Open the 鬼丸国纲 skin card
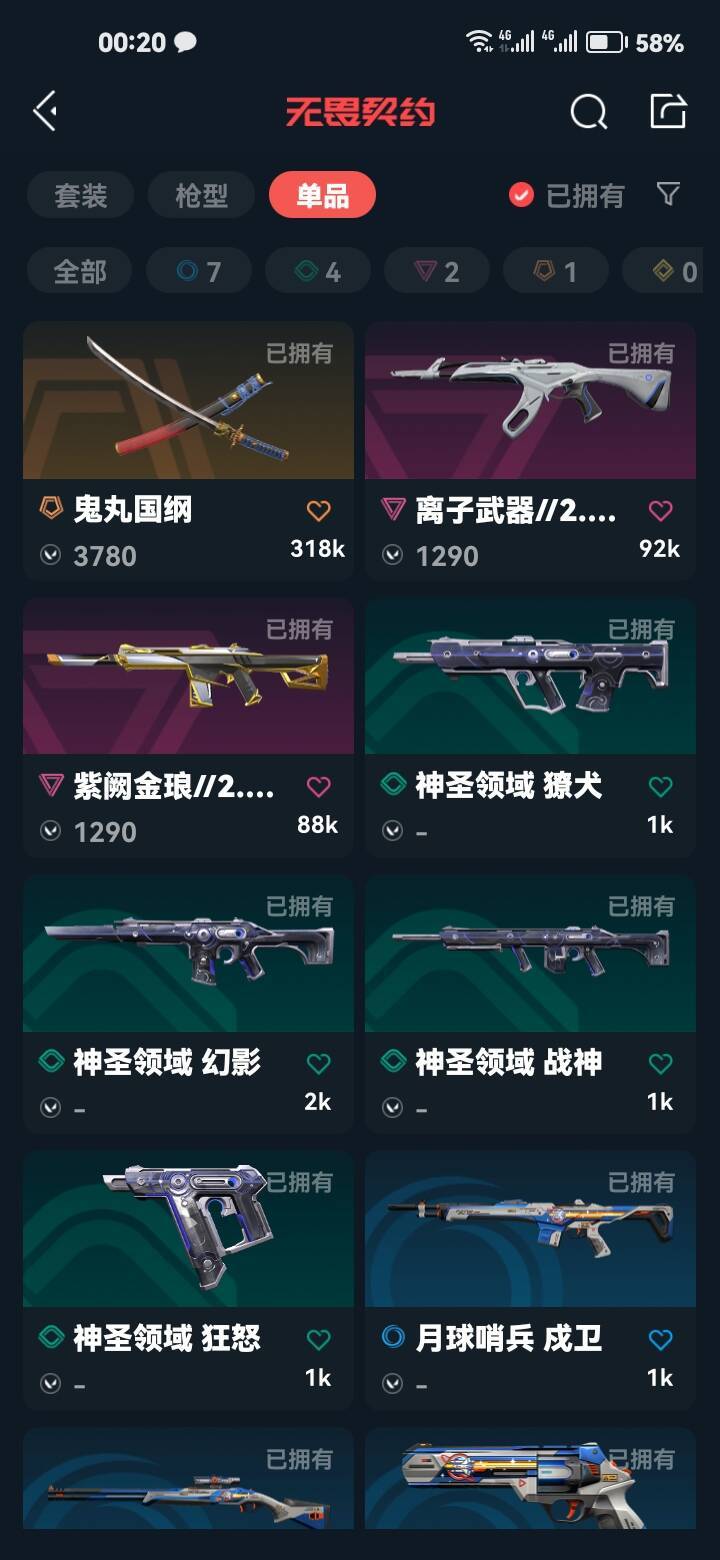This screenshot has width=720, height=1560. (x=188, y=450)
